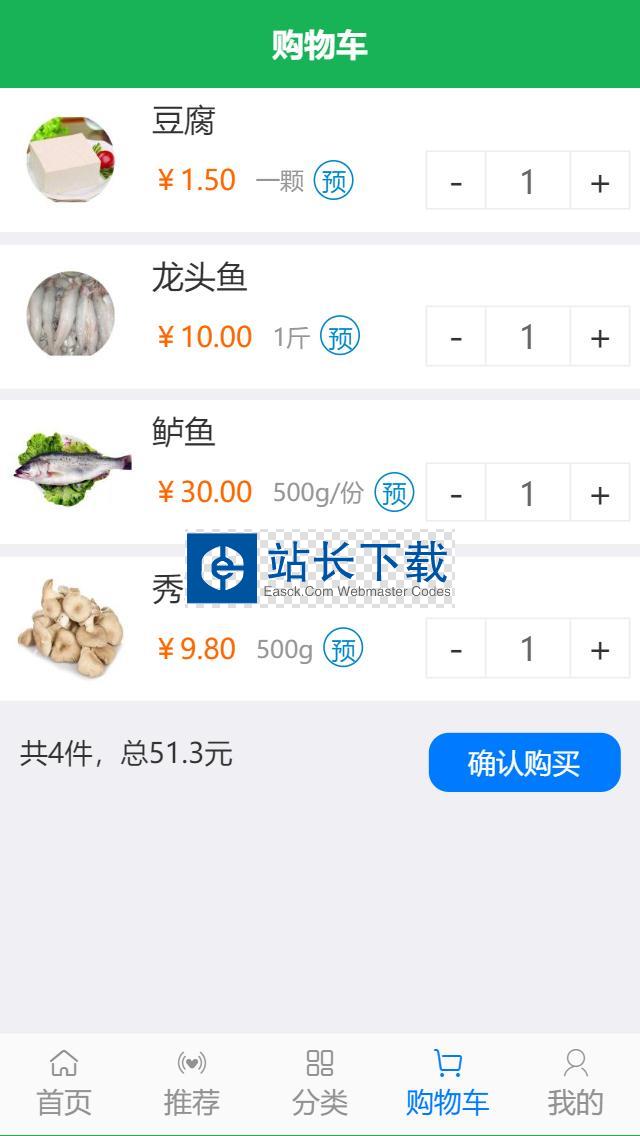Reduce 龙头鱼 quantity by one

click(456, 337)
